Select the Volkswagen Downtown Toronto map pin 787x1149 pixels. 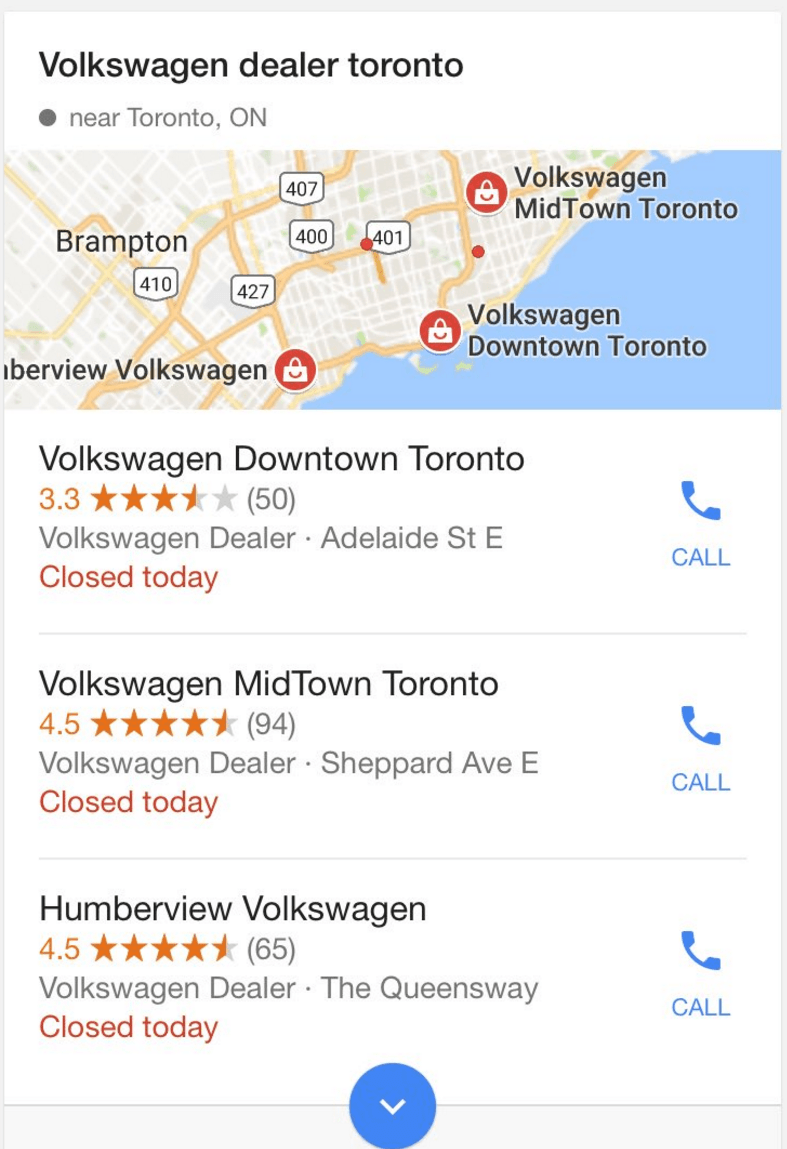[x=438, y=330]
